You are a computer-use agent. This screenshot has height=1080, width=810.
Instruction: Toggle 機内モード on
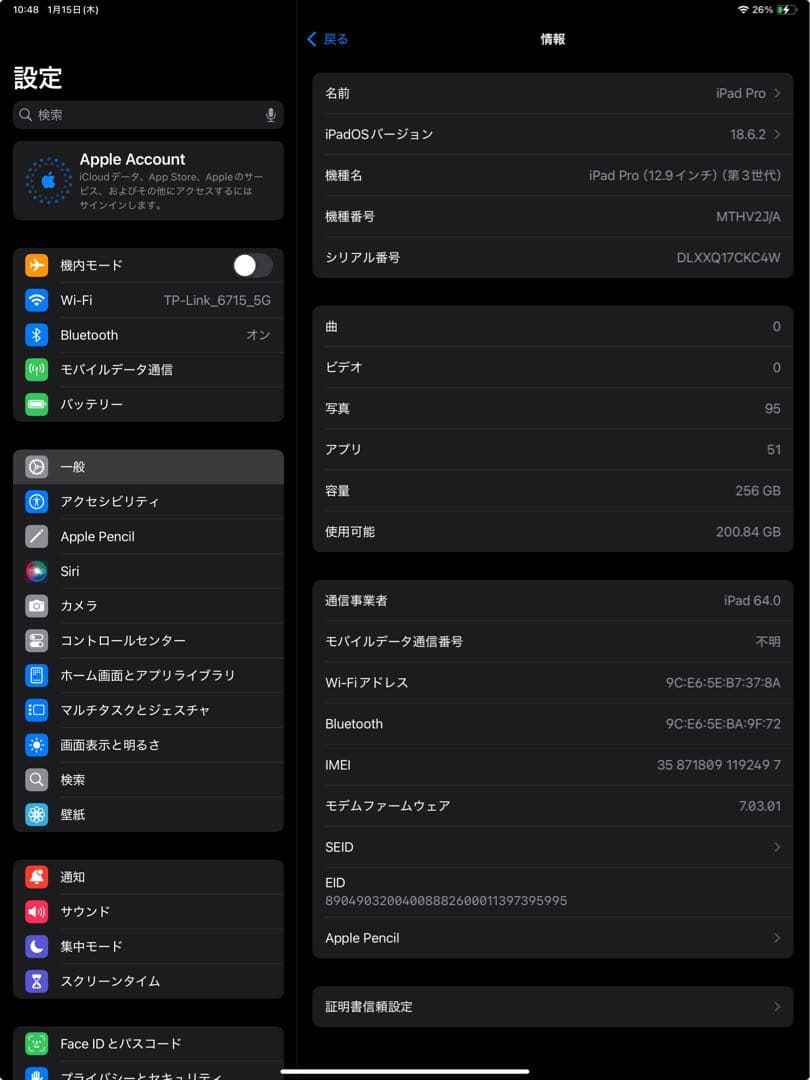251,265
